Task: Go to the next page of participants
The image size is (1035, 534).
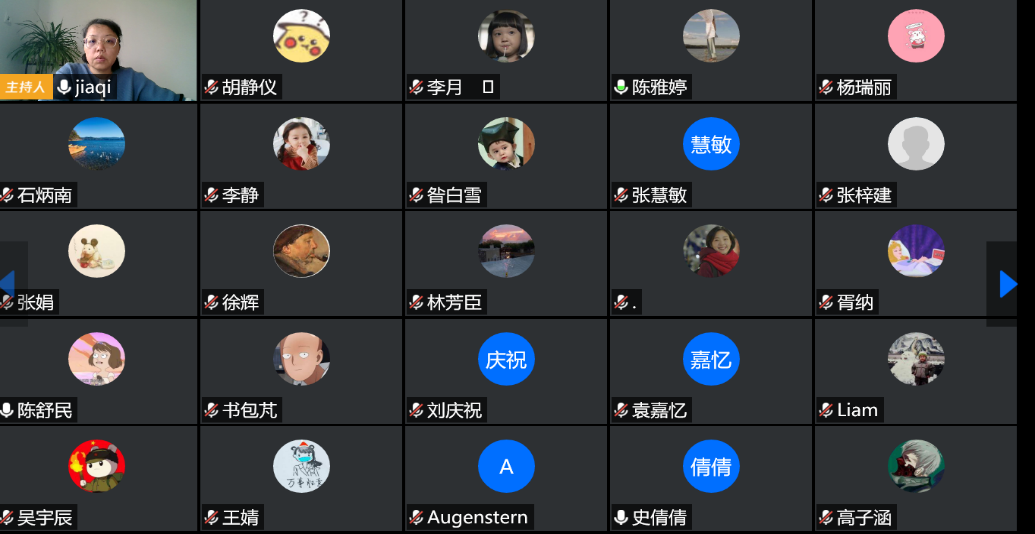Action: pyautogui.click(x=1009, y=284)
